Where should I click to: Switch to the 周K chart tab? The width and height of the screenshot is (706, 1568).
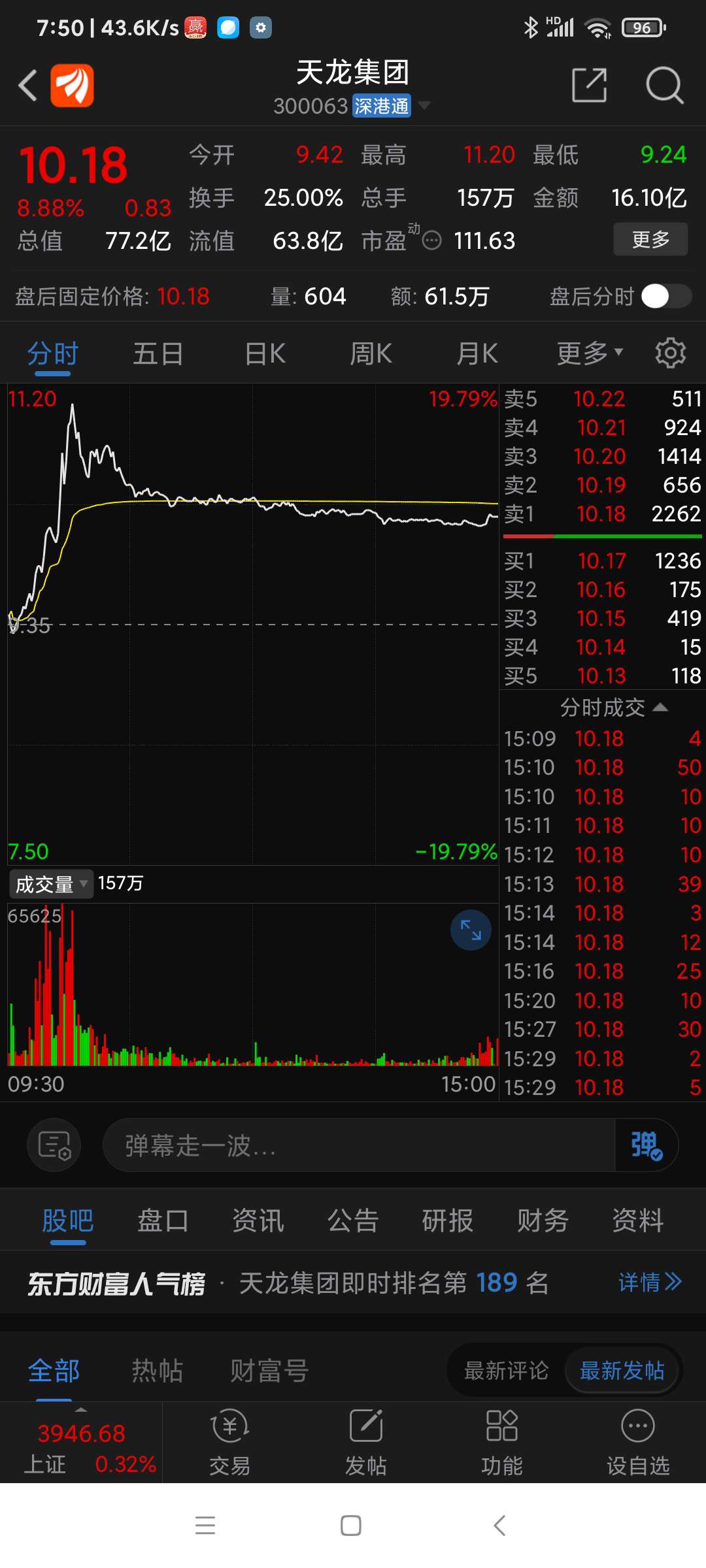pyautogui.click(x=371, y=353)
